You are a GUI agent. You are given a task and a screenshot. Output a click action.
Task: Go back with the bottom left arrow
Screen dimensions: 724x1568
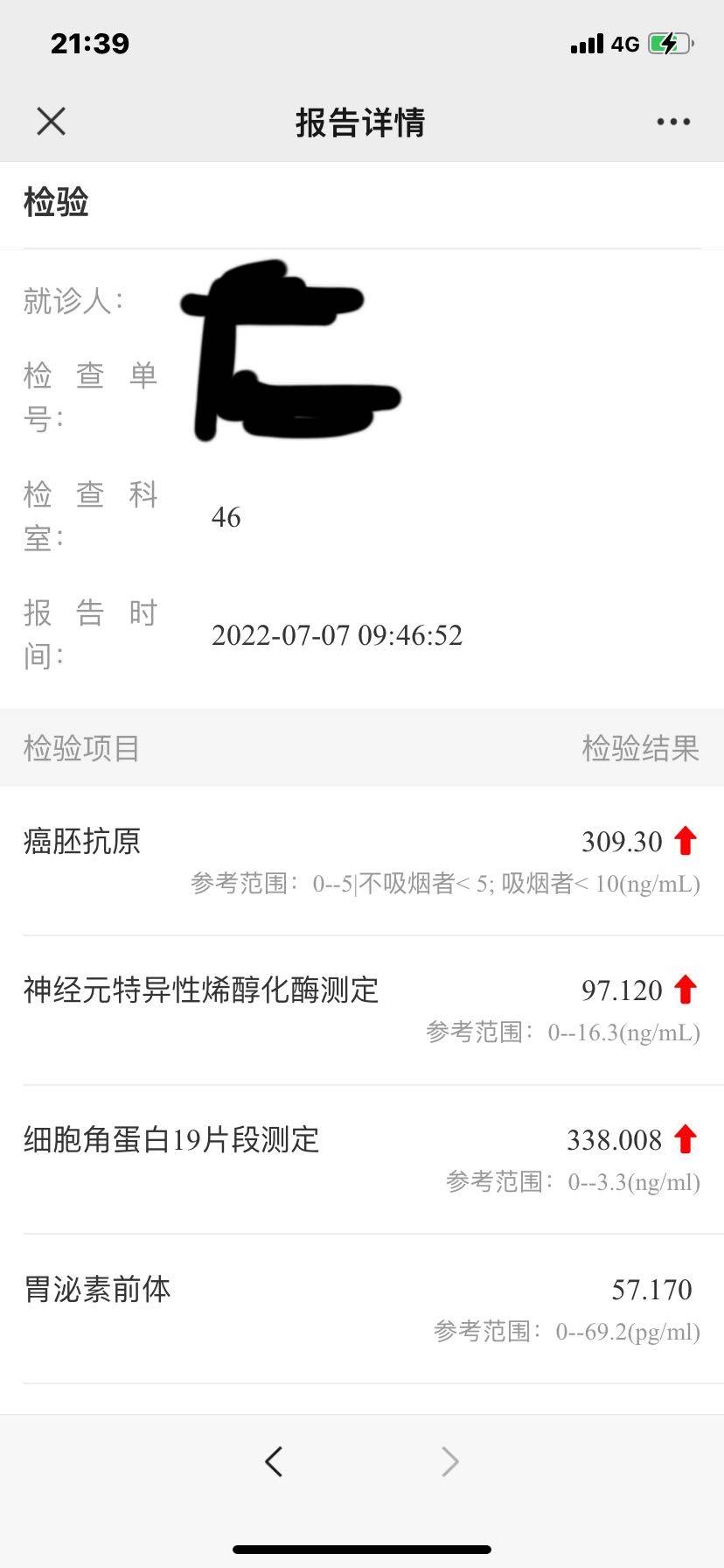click(x=274, y=1461)
